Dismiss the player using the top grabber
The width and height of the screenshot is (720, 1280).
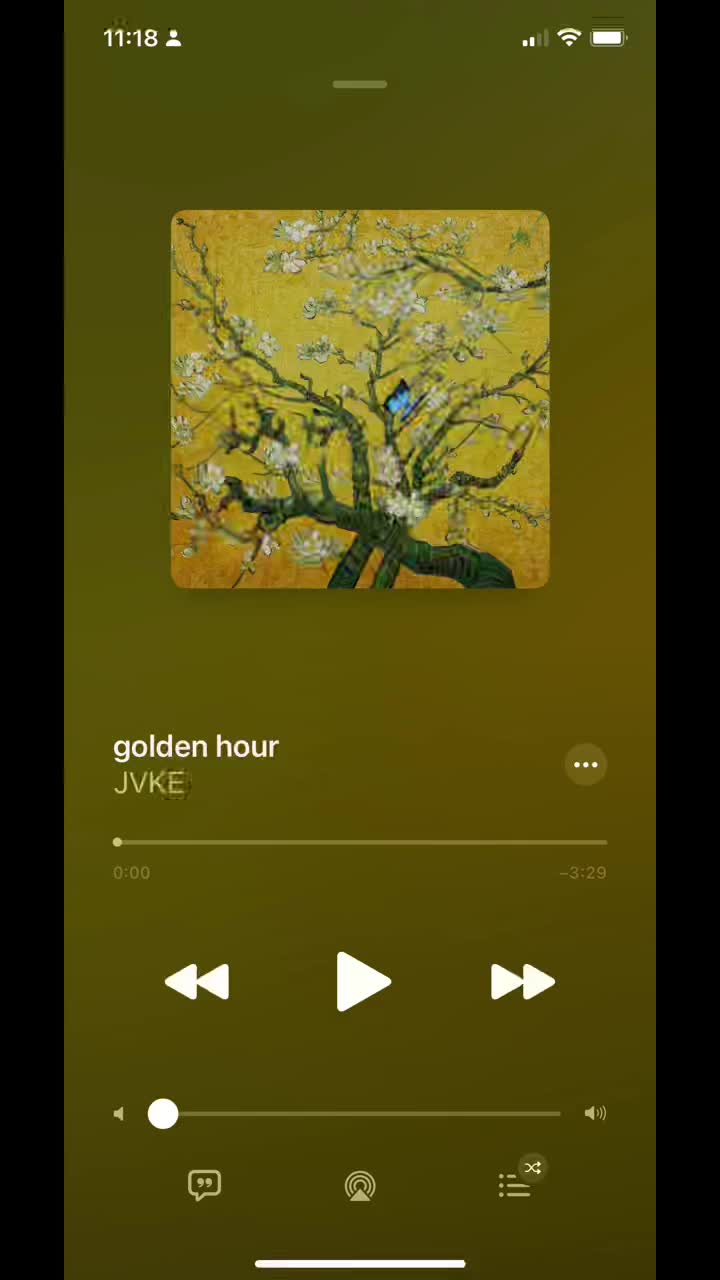point(360,85)
